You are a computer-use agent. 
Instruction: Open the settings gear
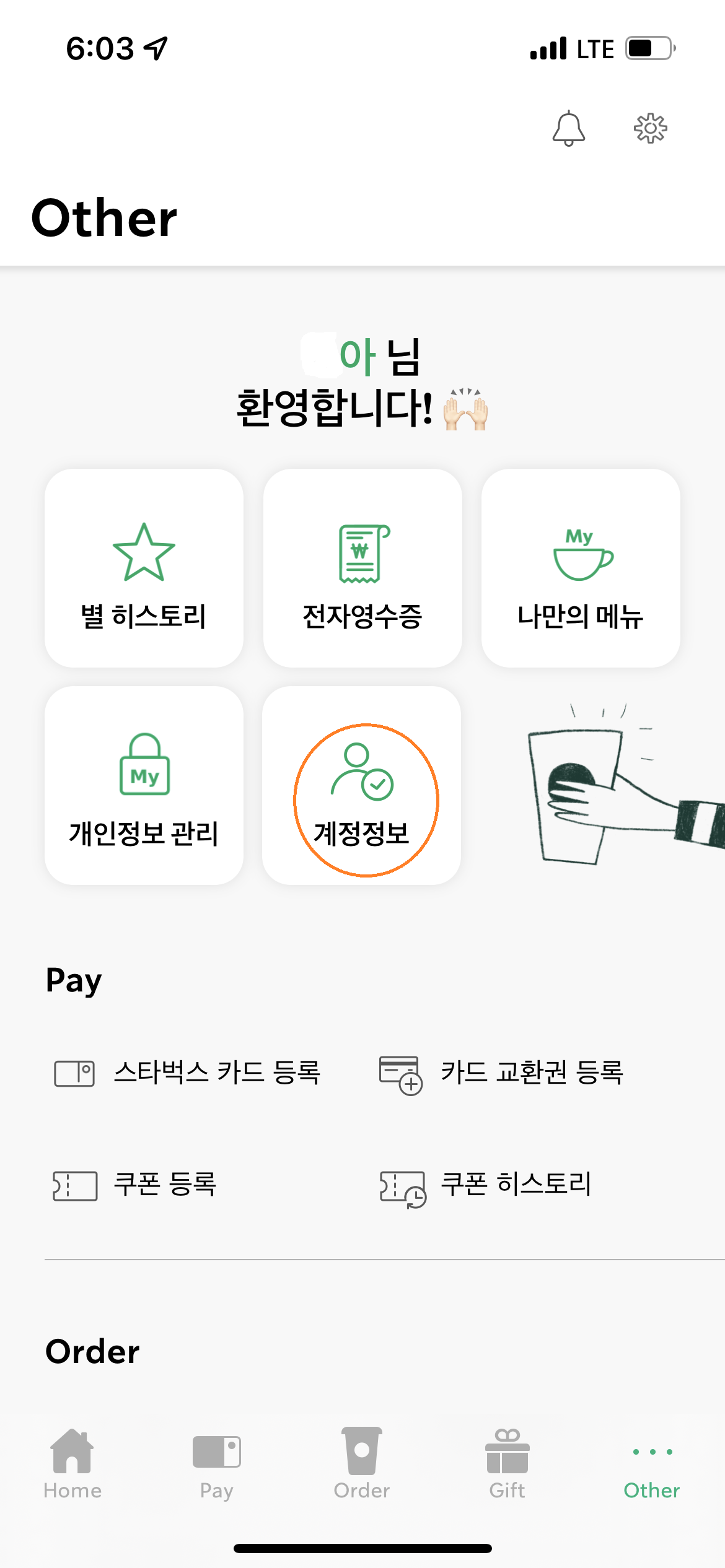pyautogui.click(x=650, y=129)
